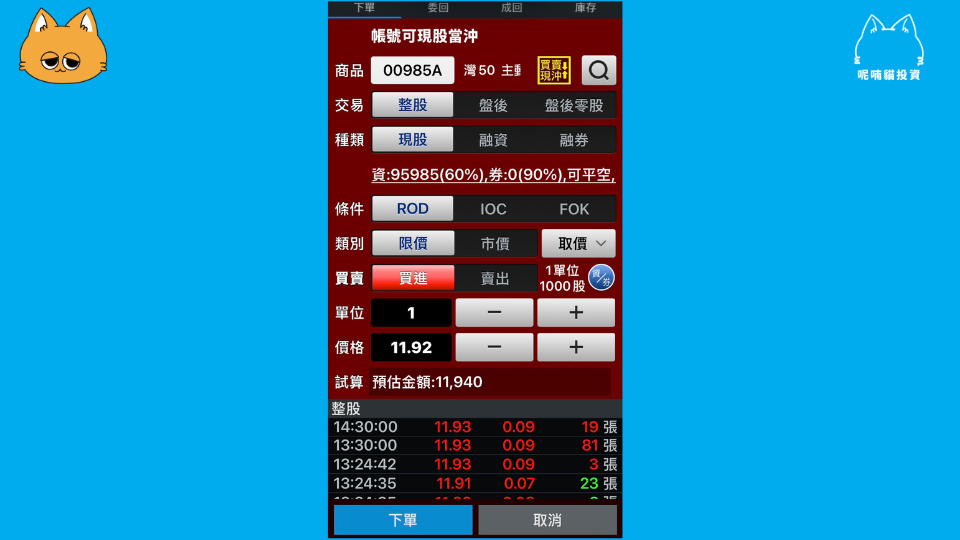Decrease the 價格 with minus button
Screen dimensions: 960x540
coord(494,348)
